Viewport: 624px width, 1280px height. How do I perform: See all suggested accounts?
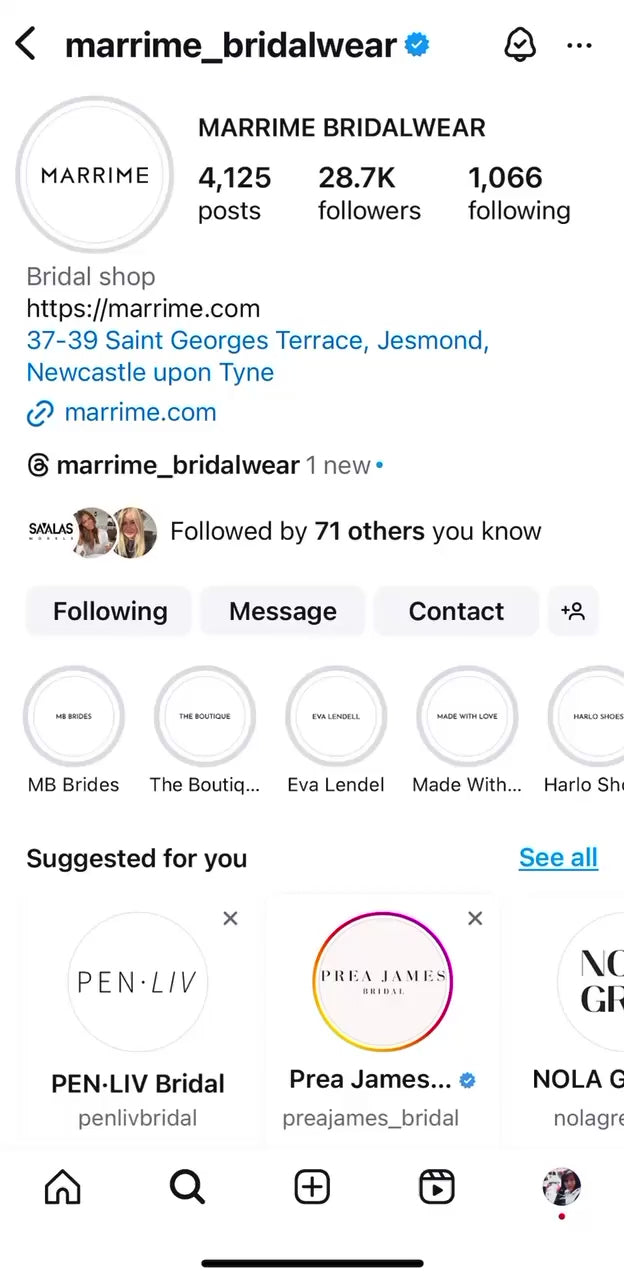coord(558,857)
